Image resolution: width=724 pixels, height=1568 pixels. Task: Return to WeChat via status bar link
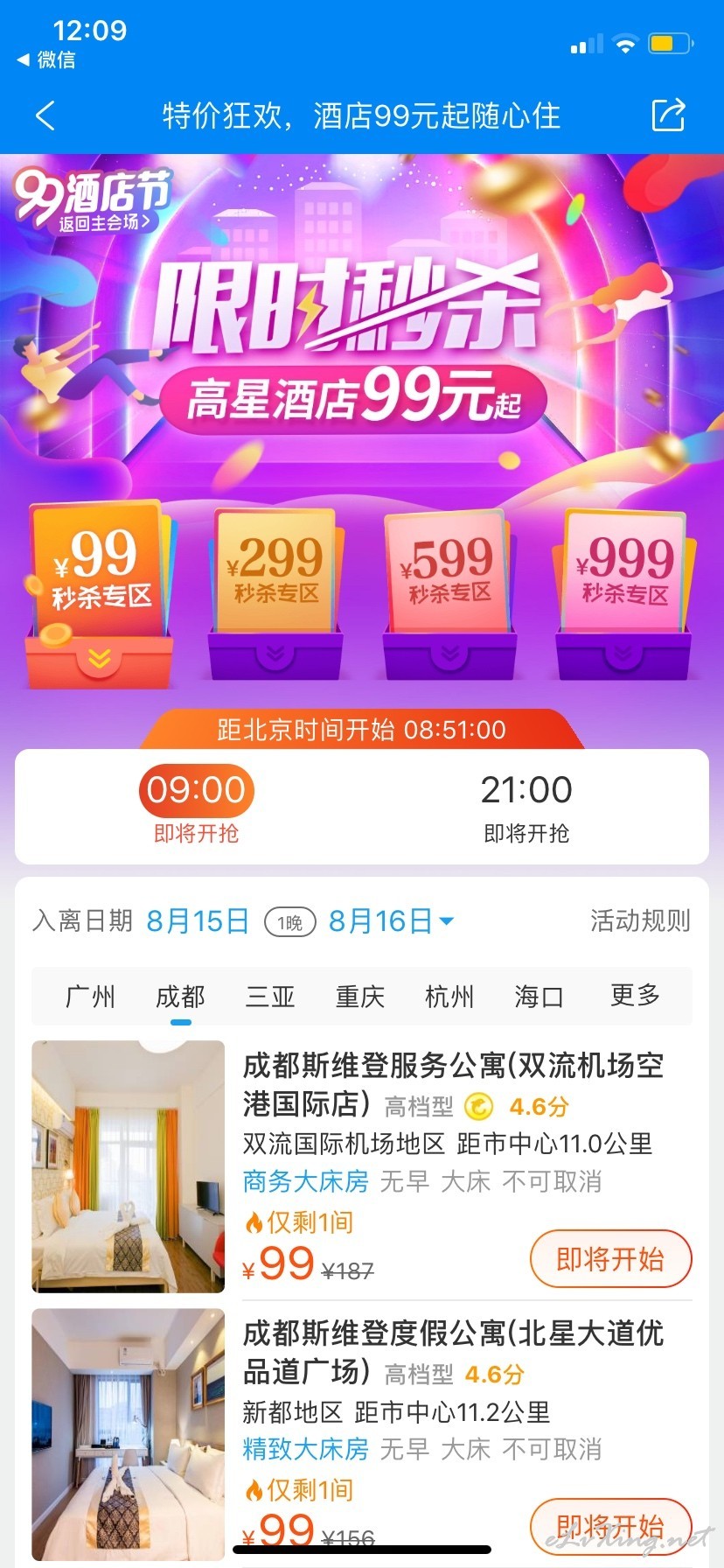pos(46,59)
